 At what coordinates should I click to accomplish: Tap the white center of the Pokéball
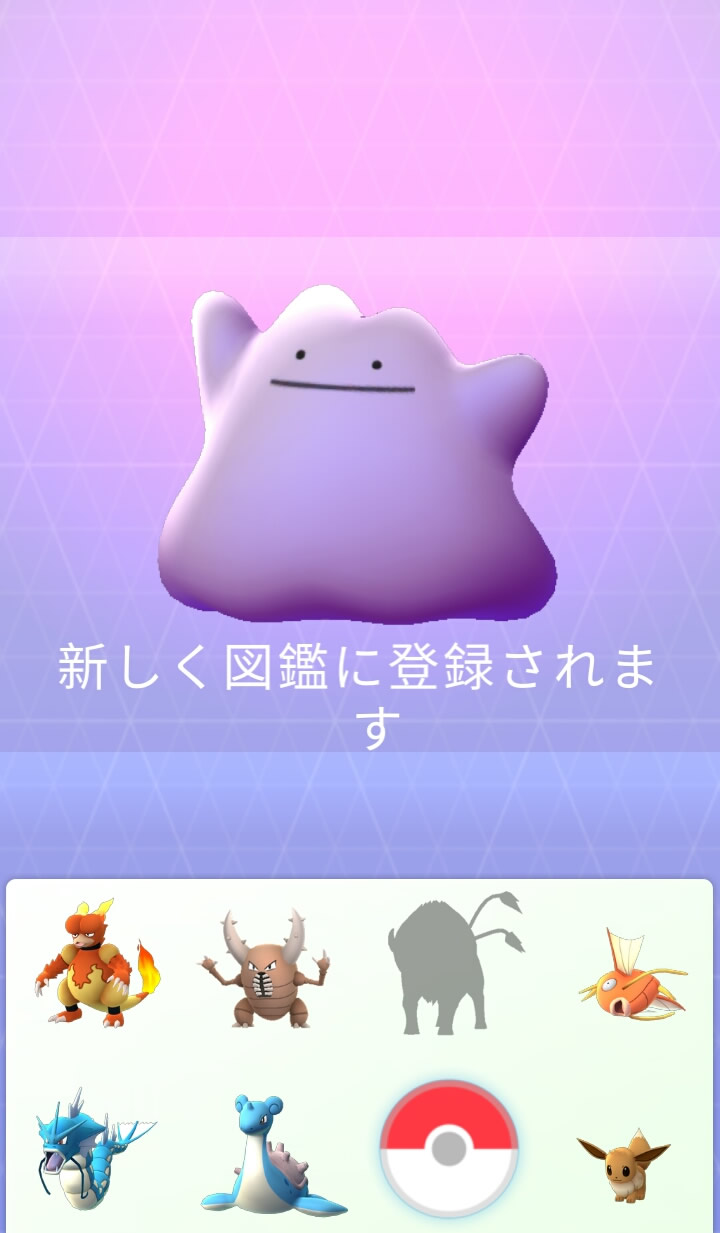450,1145
